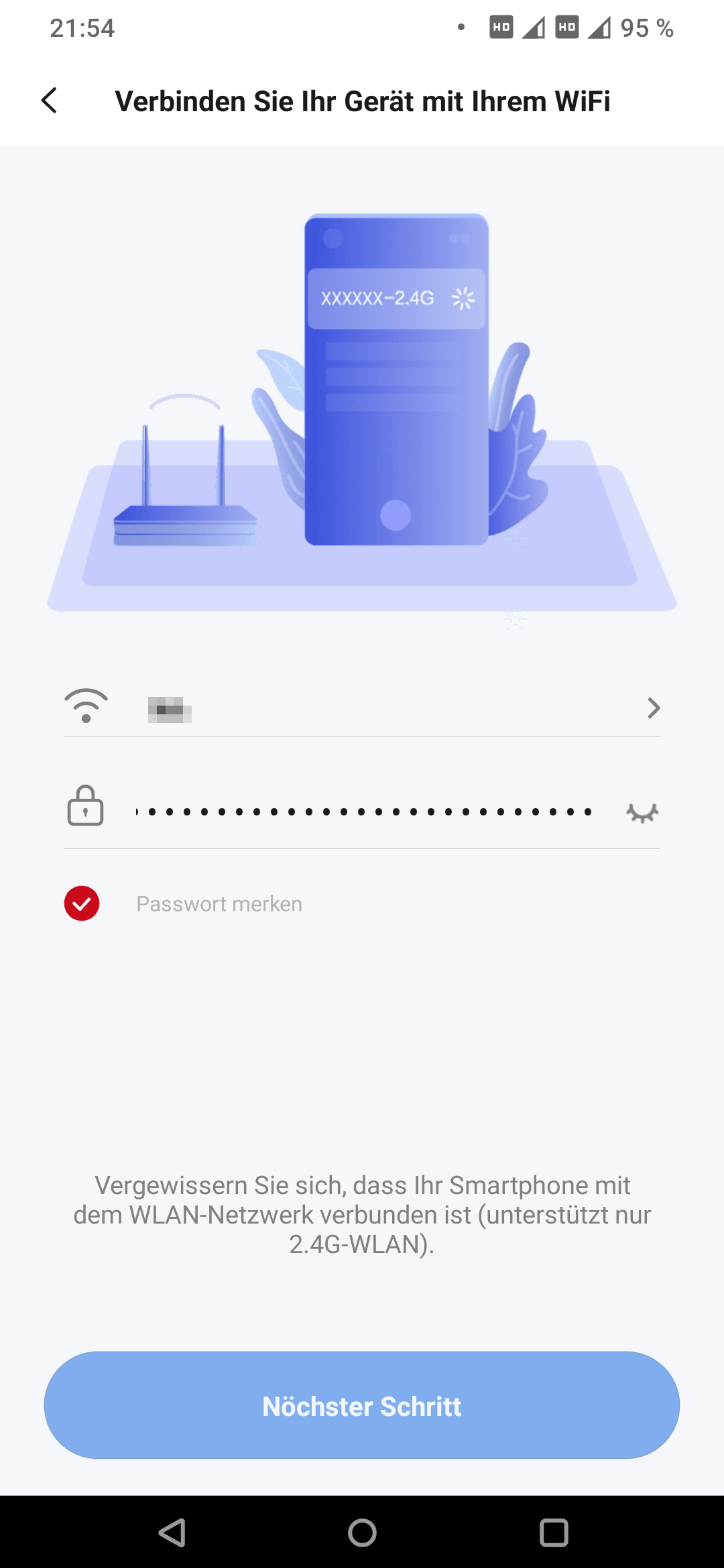Open the WiFi network selection row

(x=362, y=708)
